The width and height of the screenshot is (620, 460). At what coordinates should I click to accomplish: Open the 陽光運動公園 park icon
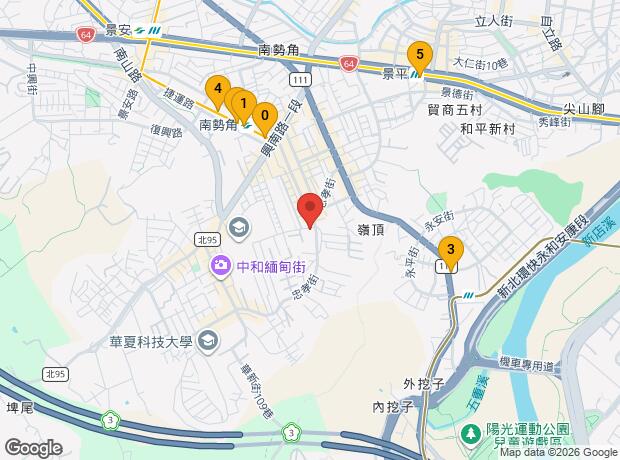click(x=471, y=435)
